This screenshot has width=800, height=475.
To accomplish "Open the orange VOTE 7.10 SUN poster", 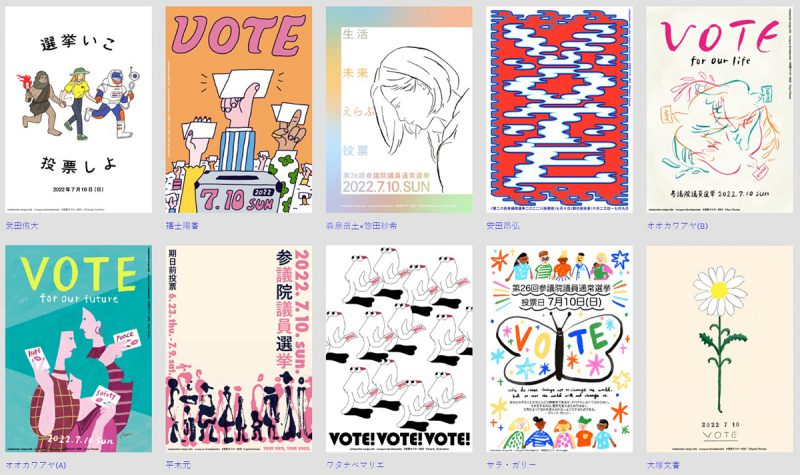I will click(x=239, y=110).
